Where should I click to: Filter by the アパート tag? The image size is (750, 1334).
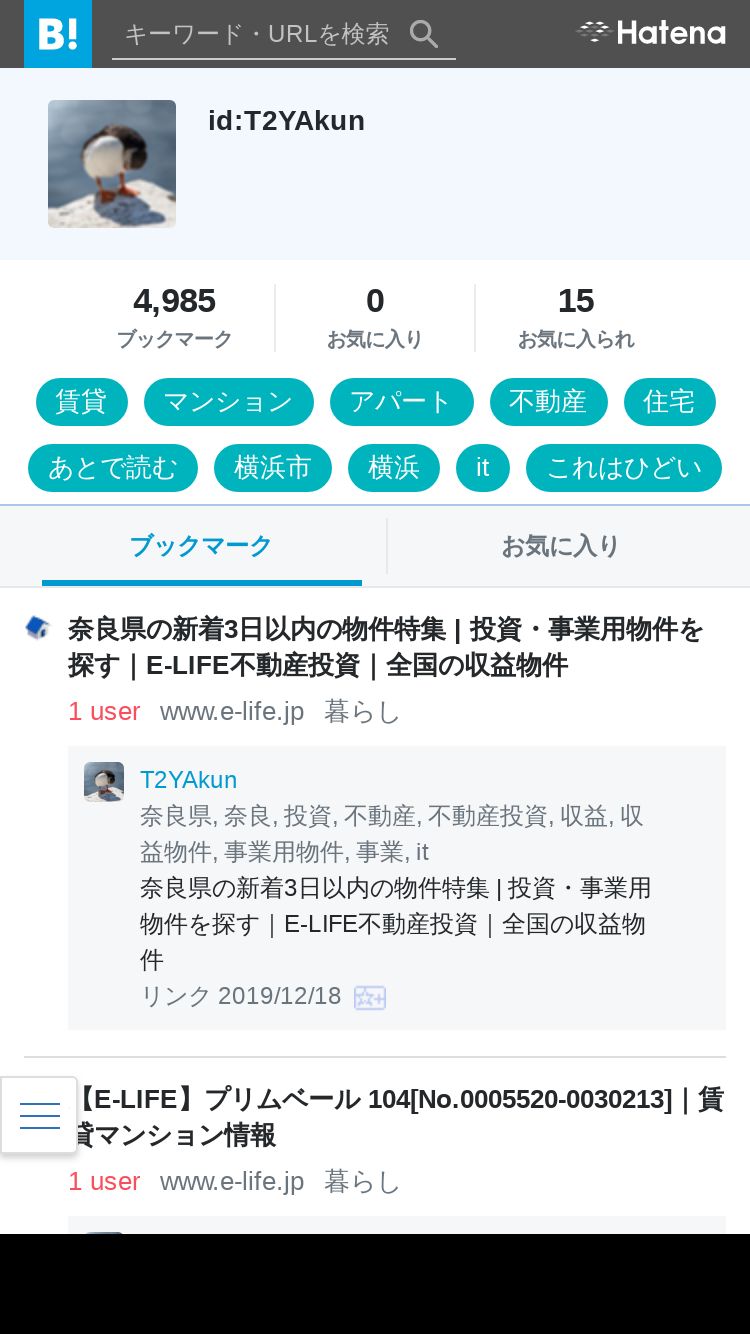402,402
